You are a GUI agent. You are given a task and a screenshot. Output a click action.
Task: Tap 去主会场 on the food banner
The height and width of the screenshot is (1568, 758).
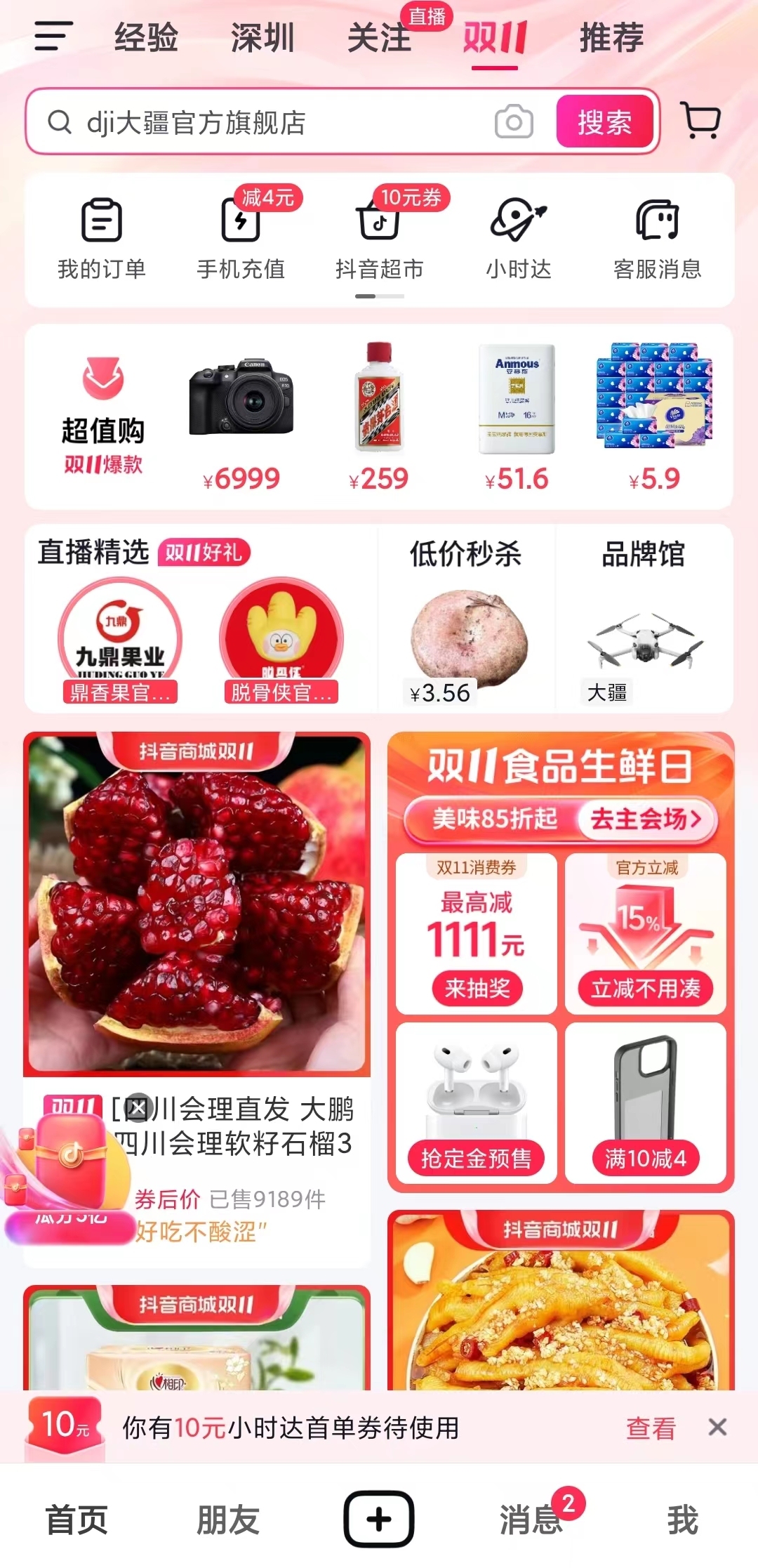pyautogui.click(x=646, y=819)
